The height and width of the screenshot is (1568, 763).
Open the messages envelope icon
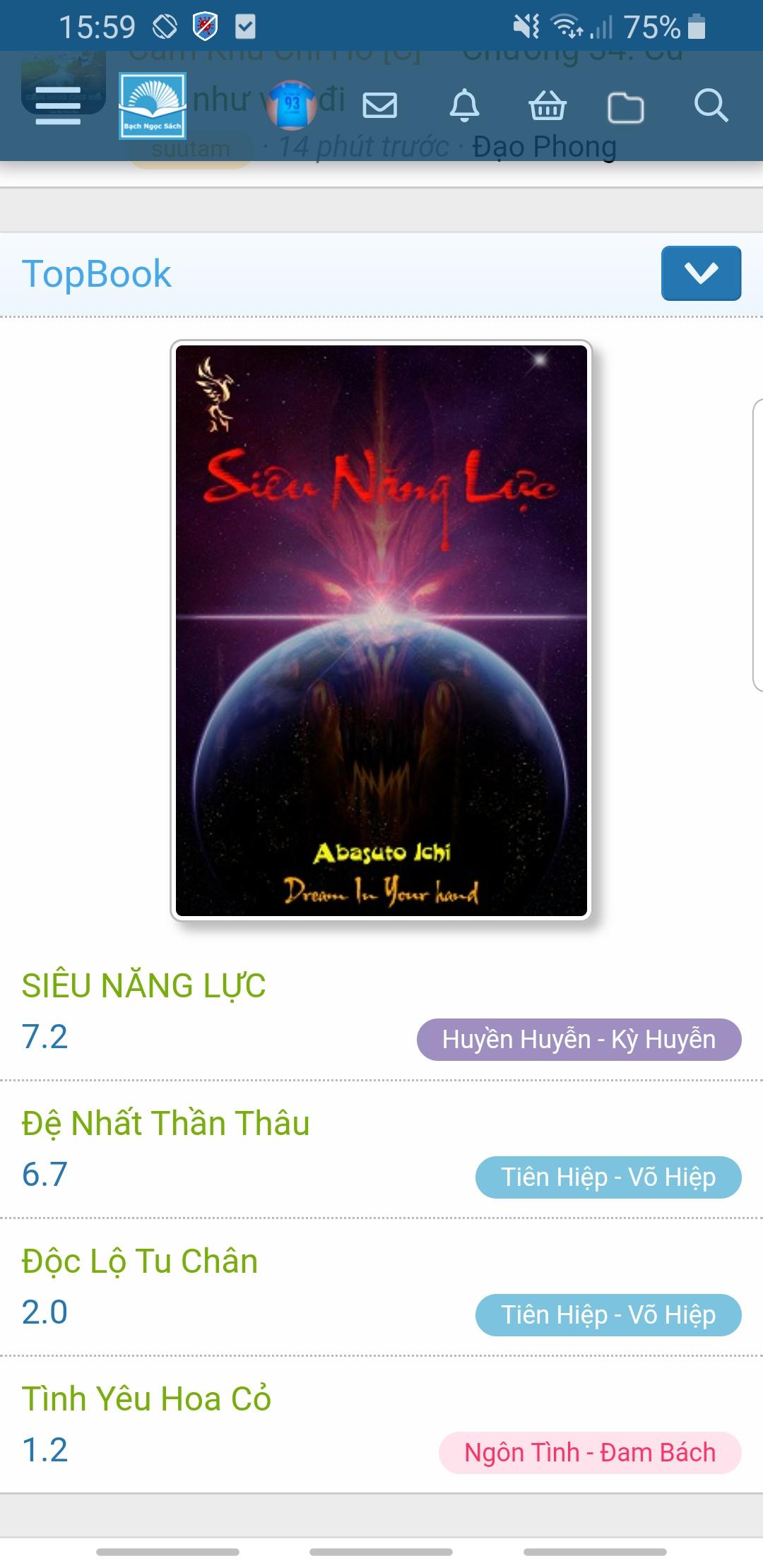pyautogui.click(x=380, y=106)
